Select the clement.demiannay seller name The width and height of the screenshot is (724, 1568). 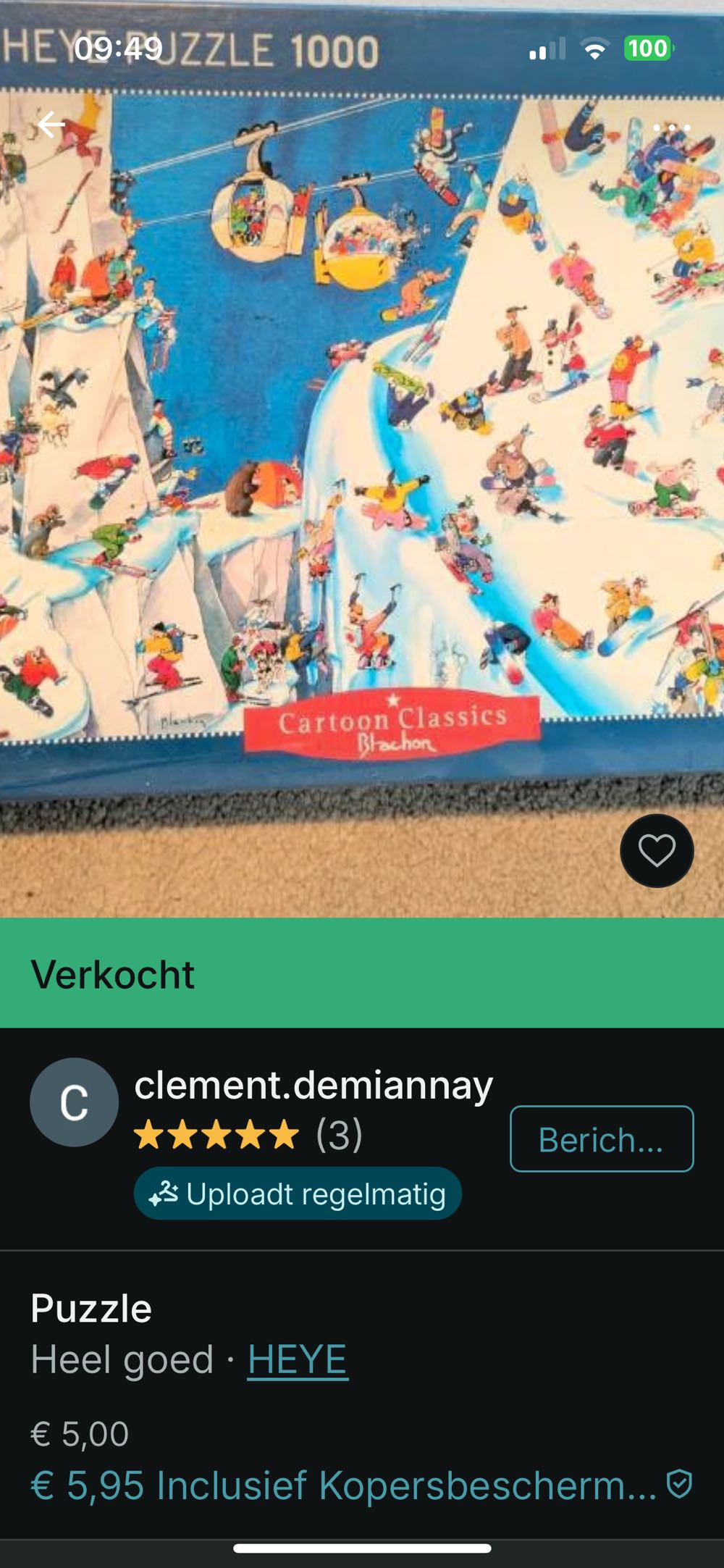tap(313, 1083)
